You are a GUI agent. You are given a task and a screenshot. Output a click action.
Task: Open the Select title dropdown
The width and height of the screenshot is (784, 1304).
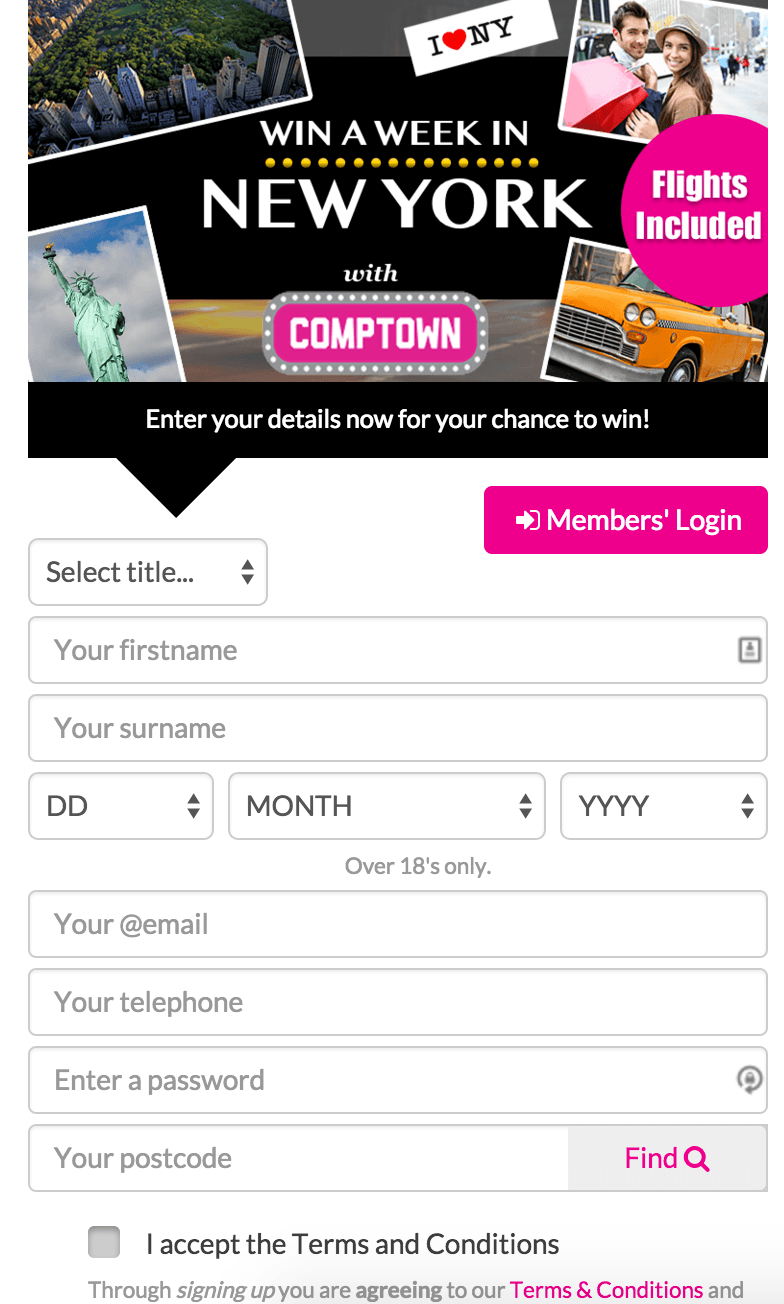(147, 572)
